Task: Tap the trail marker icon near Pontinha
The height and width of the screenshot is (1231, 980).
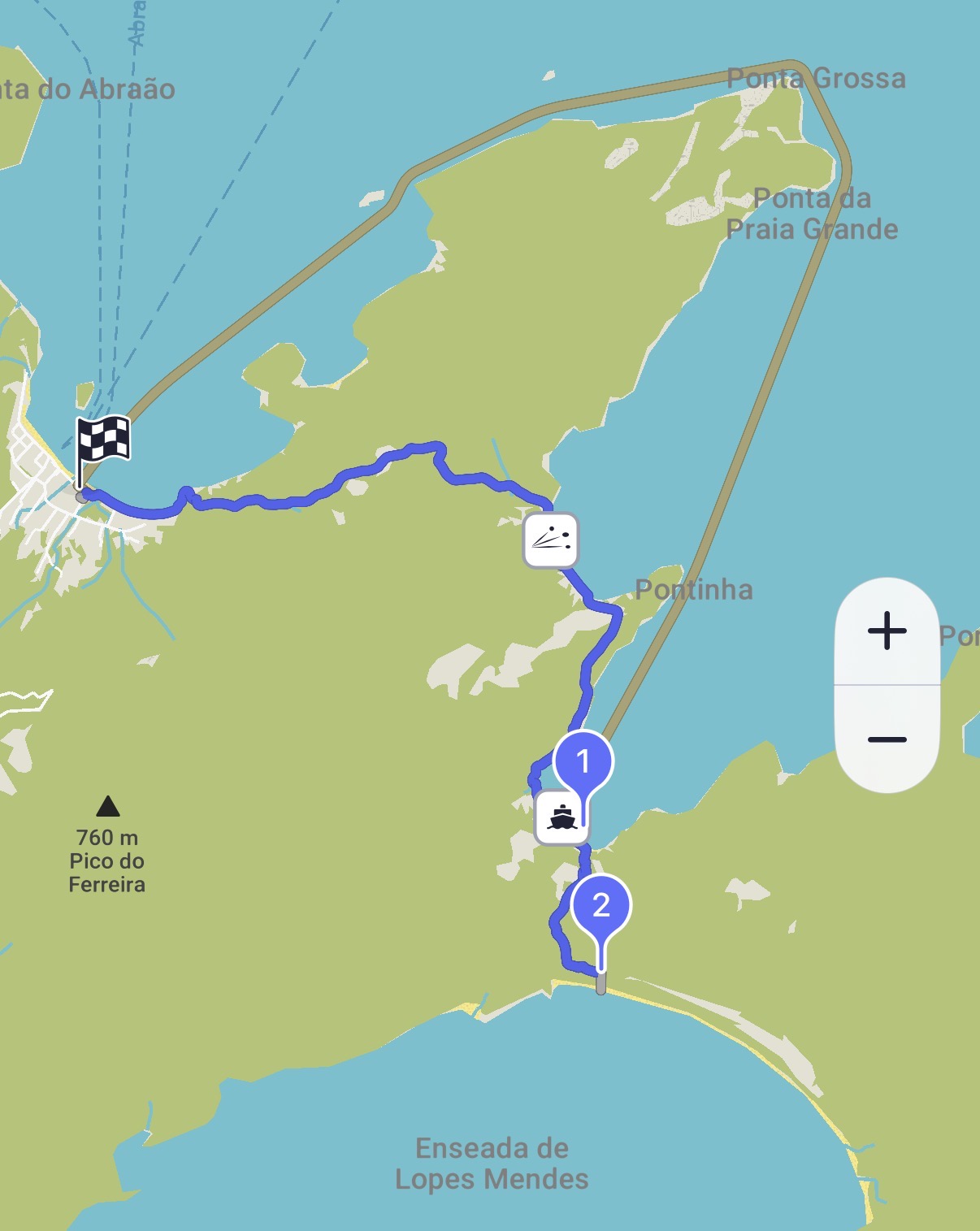Action: [x=551, y=540]
